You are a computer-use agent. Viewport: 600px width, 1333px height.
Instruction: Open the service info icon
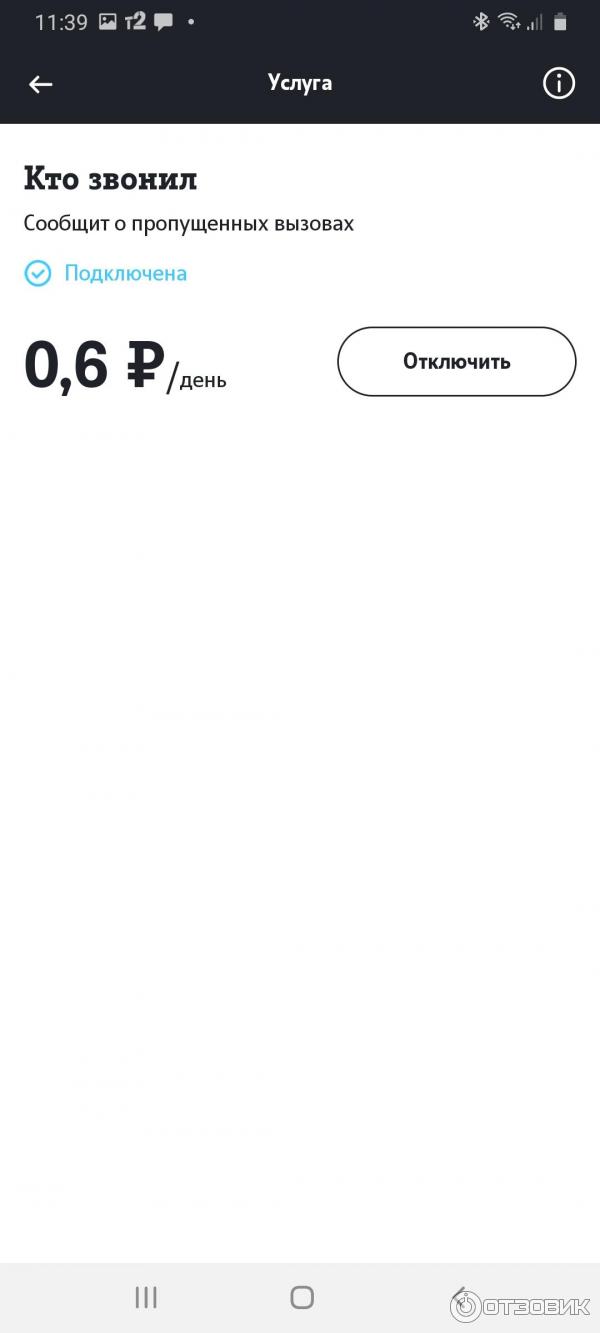[x=559, y=84]
